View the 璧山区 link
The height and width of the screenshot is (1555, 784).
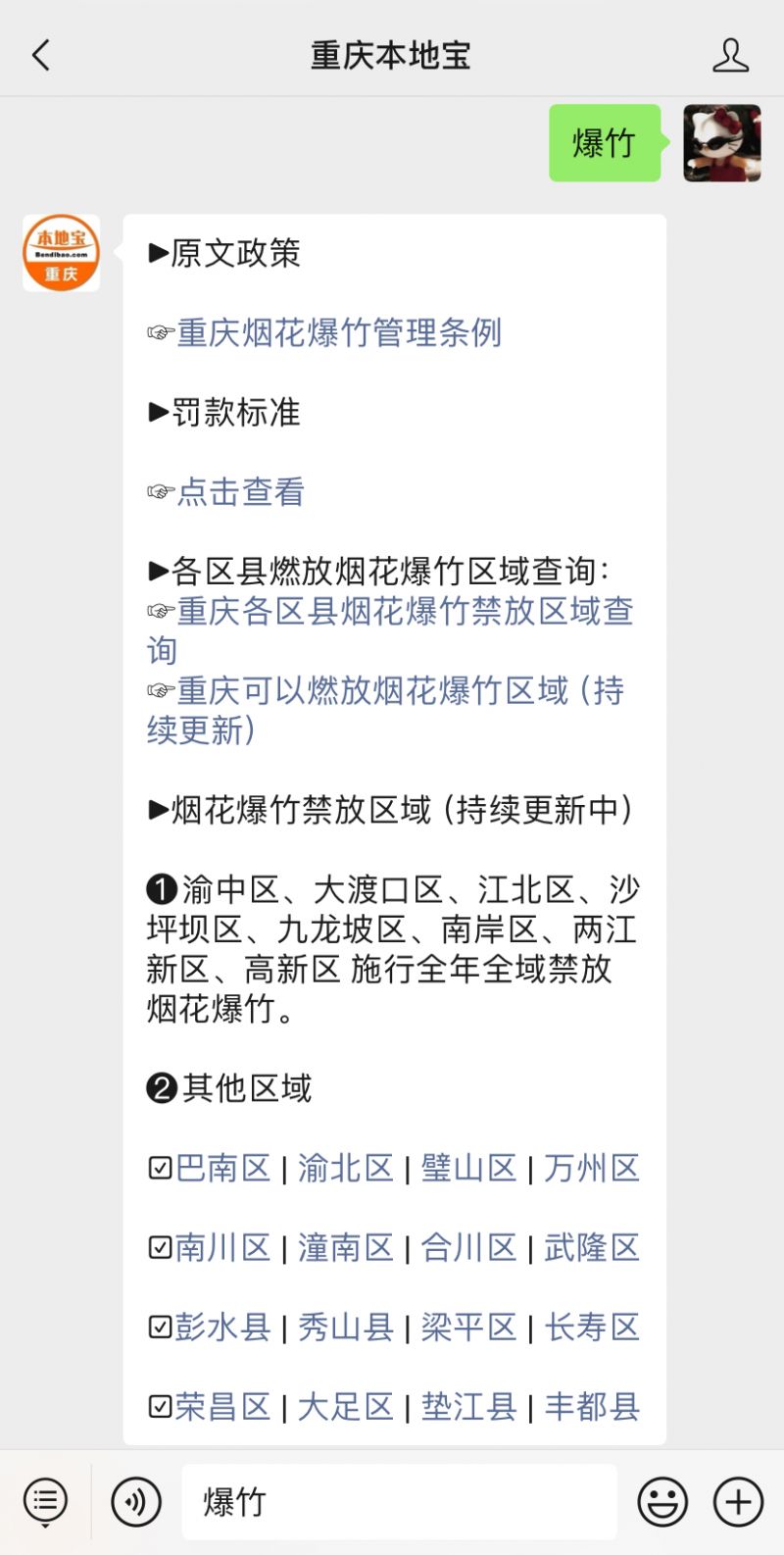pos(468,1169)
